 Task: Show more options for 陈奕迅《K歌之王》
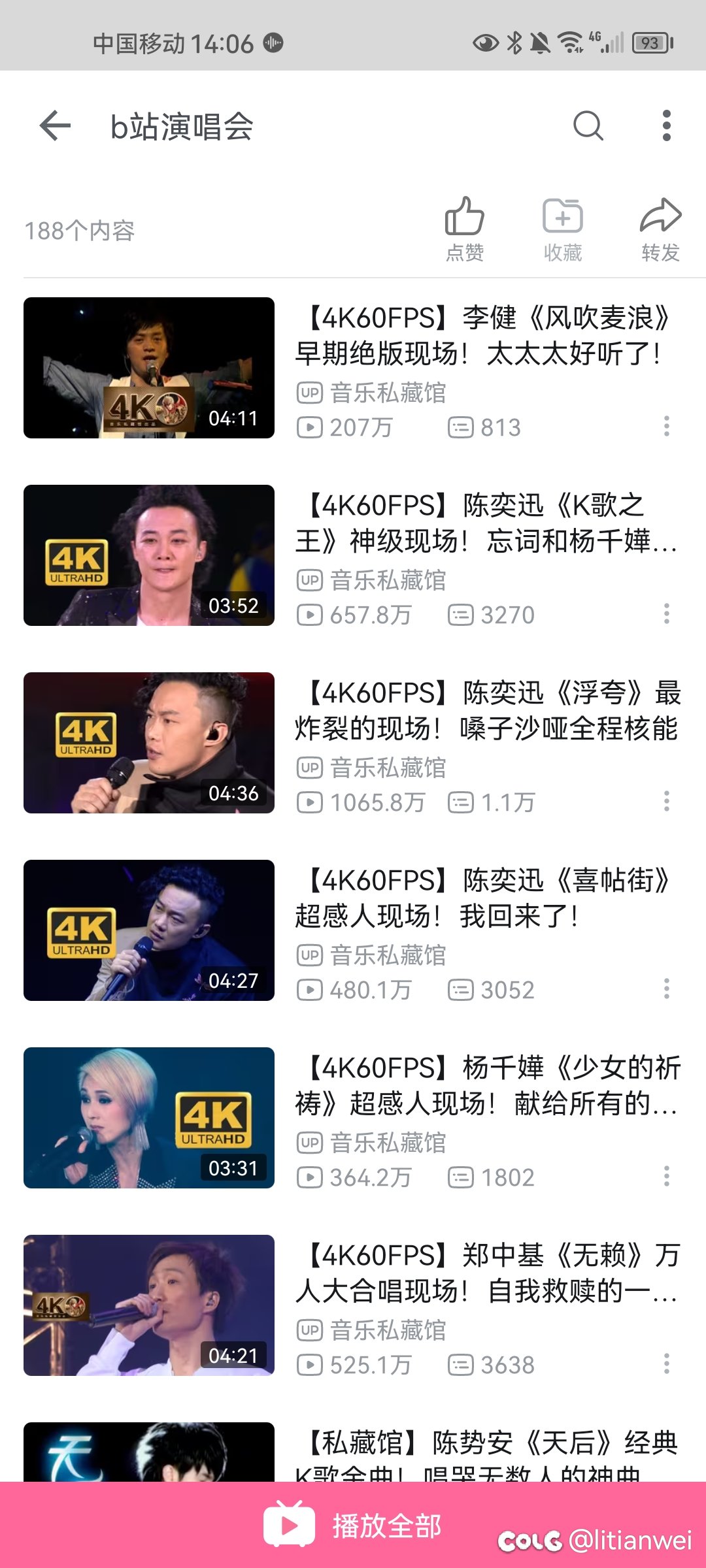pyautogui.click(x=666, y=614)
